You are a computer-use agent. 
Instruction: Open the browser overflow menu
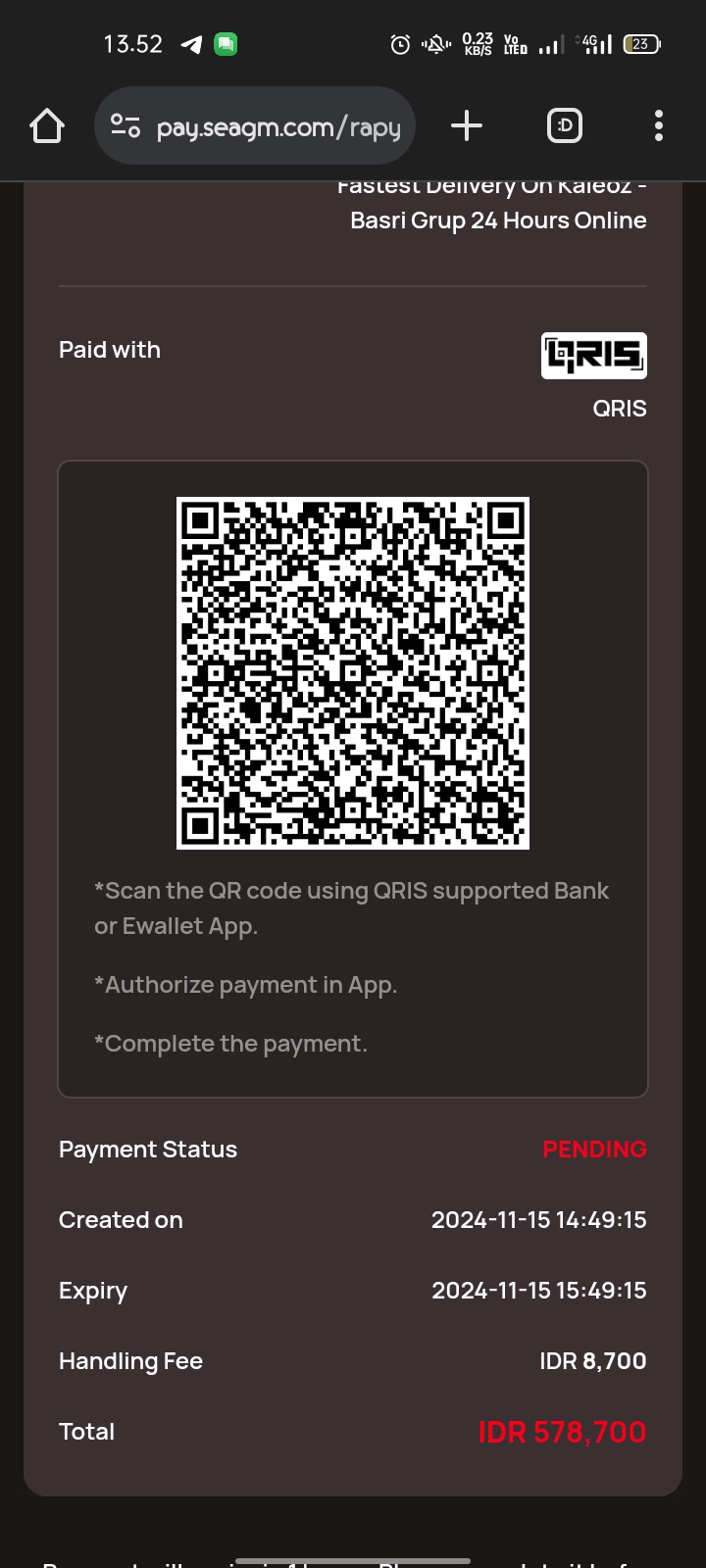658,125
